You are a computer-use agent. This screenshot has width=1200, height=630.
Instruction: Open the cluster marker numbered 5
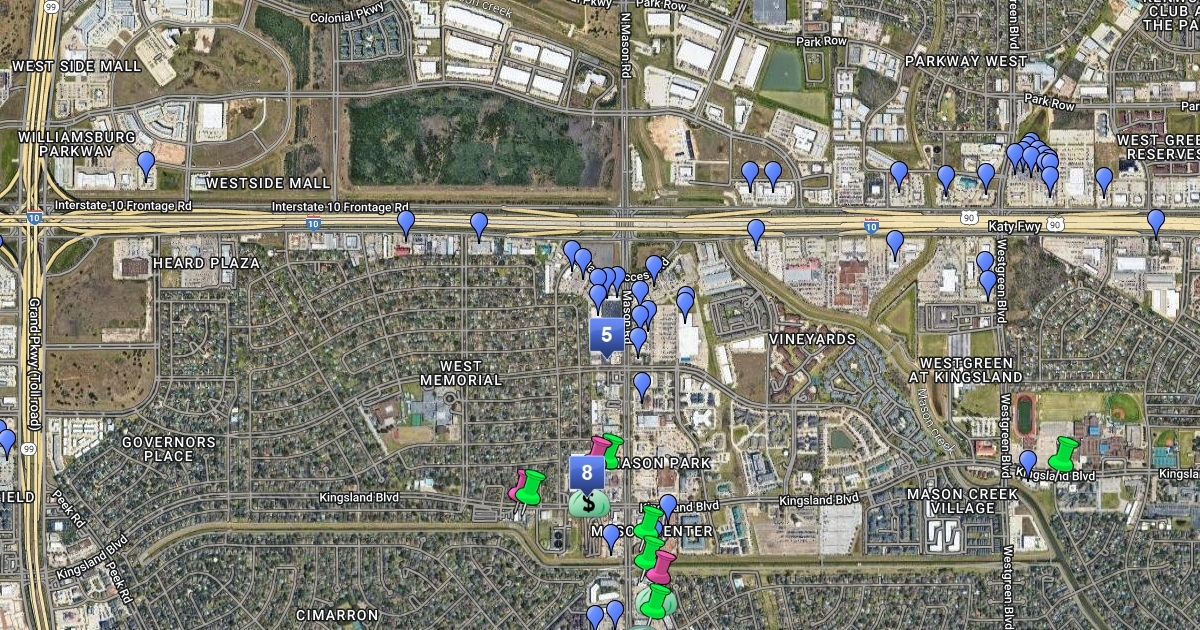[x=606, y=336]
